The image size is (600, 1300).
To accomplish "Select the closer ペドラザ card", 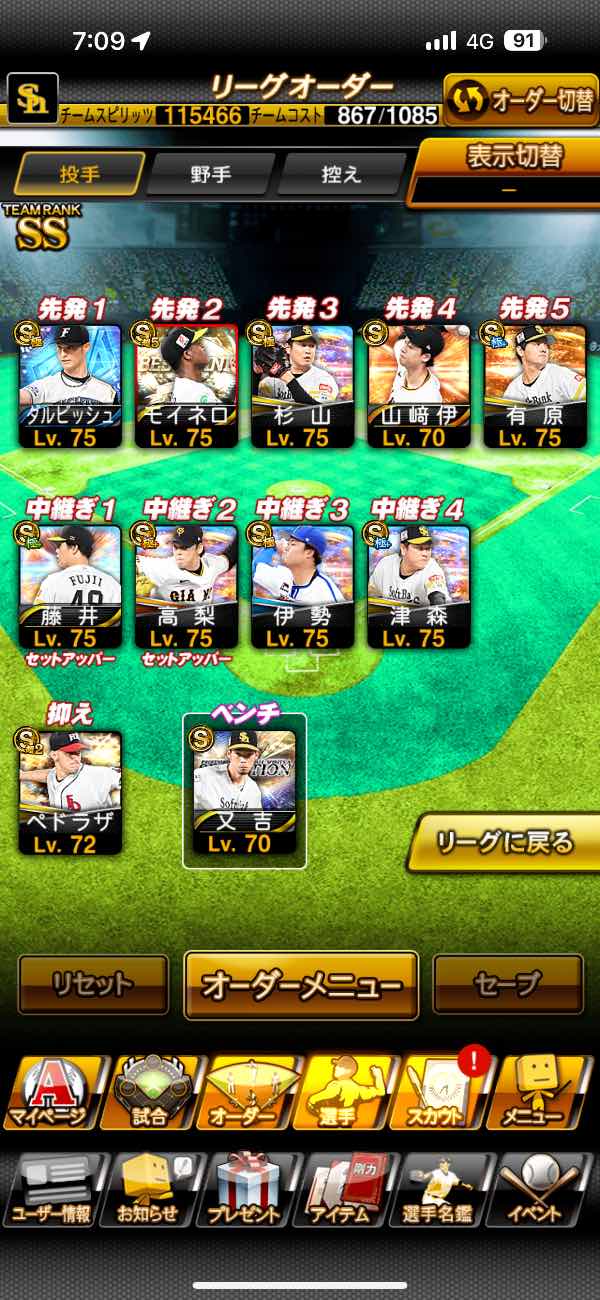I will [70, 793].
